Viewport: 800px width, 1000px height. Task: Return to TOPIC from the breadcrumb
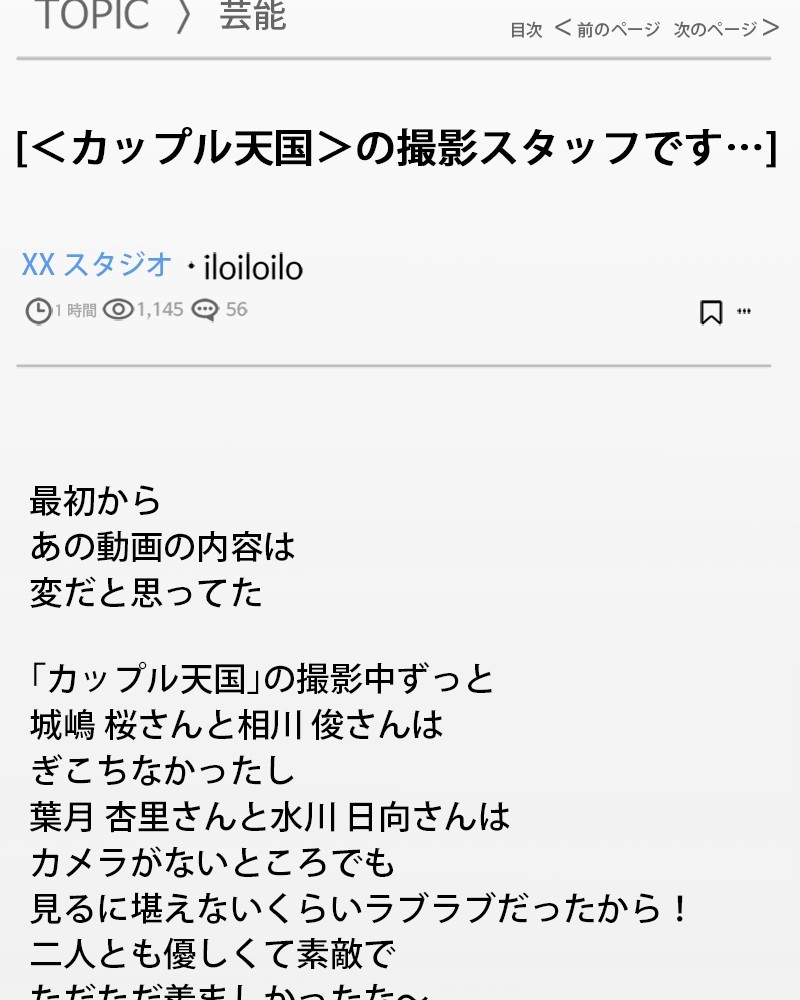[x=92, y=15]
